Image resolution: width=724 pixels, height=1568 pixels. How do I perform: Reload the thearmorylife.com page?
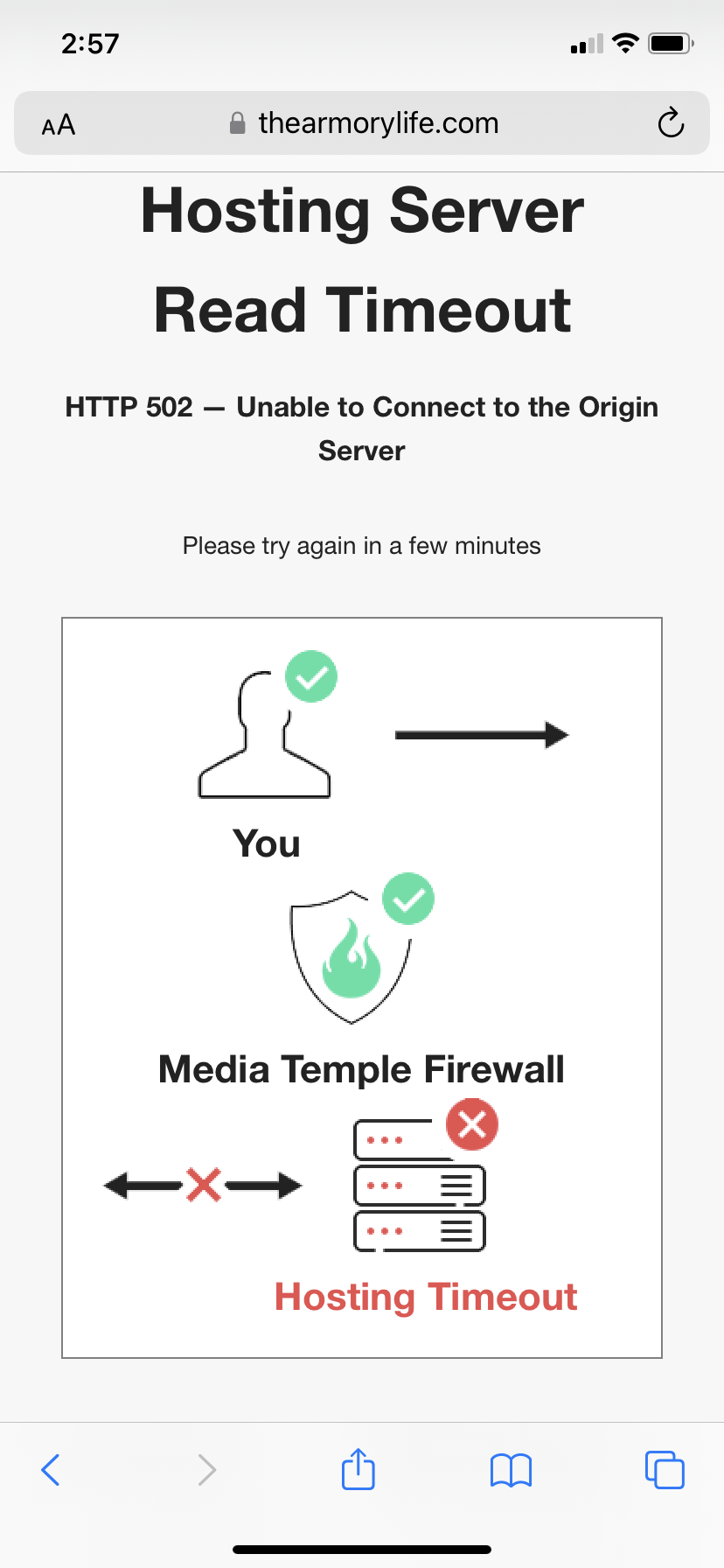click(x=671, y=123)
